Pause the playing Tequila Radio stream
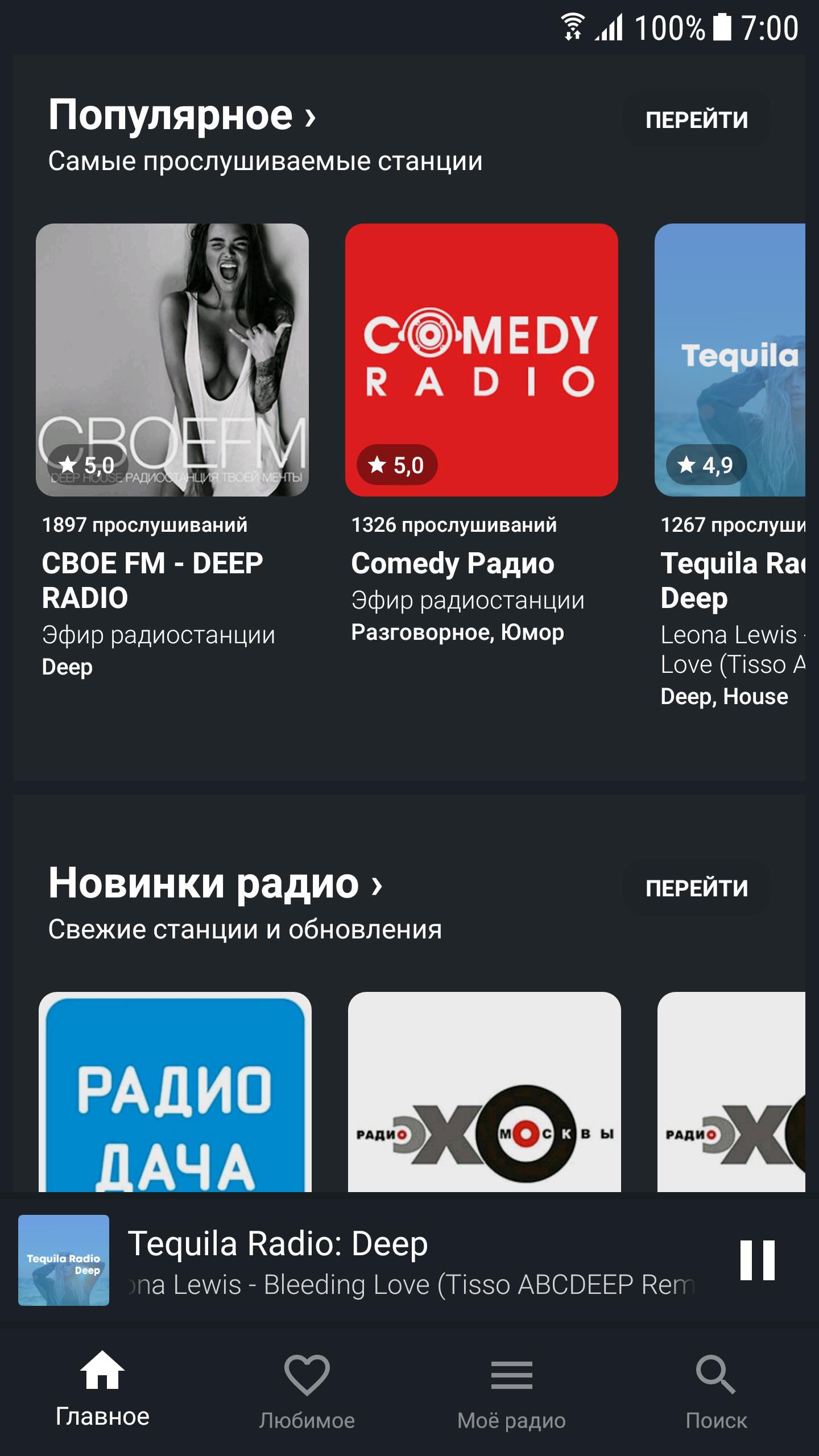This screenshot has width=819, height=1456. [x=757, y=1260]
